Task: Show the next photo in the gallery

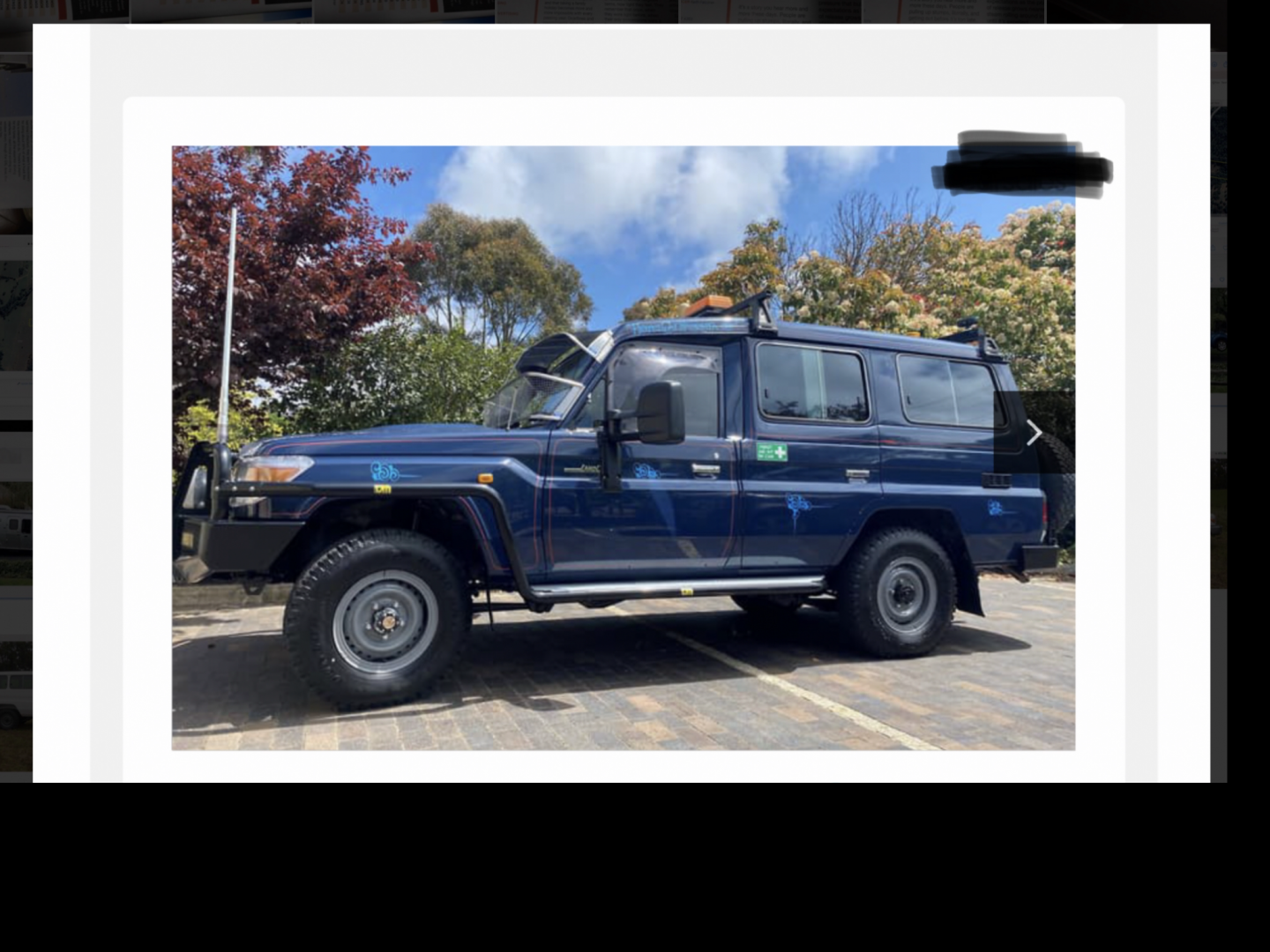Action: point(1034,433)
